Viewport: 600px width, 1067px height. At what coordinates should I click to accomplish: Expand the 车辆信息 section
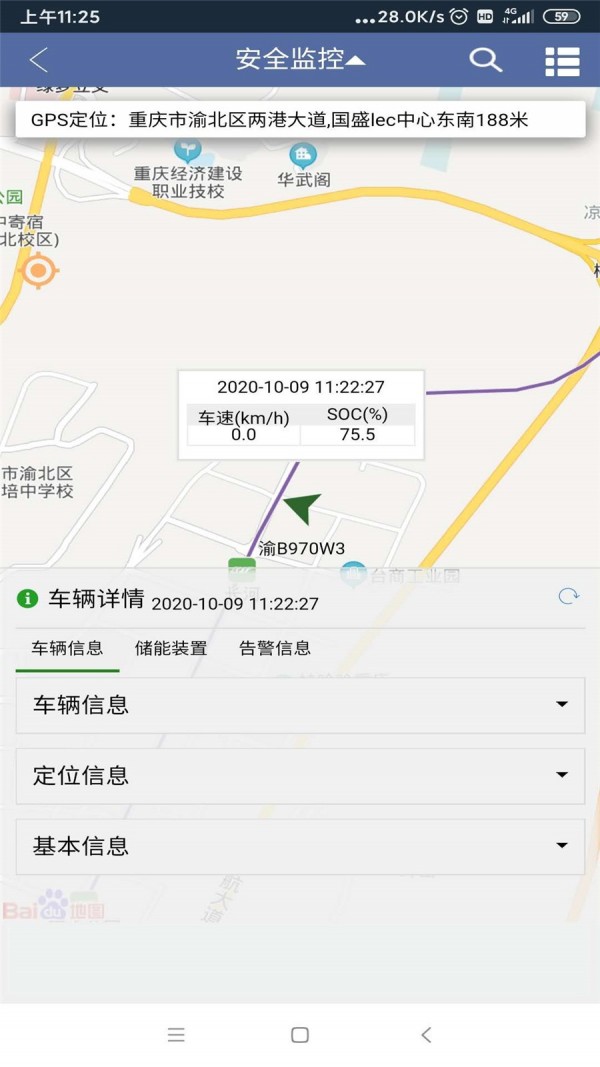point(300,705)
